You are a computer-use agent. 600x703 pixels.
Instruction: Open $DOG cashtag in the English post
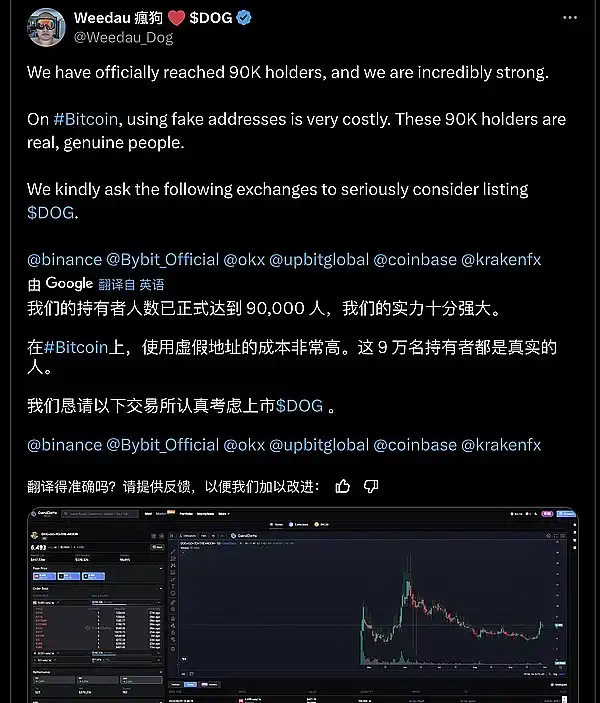(x=51, y=213)
